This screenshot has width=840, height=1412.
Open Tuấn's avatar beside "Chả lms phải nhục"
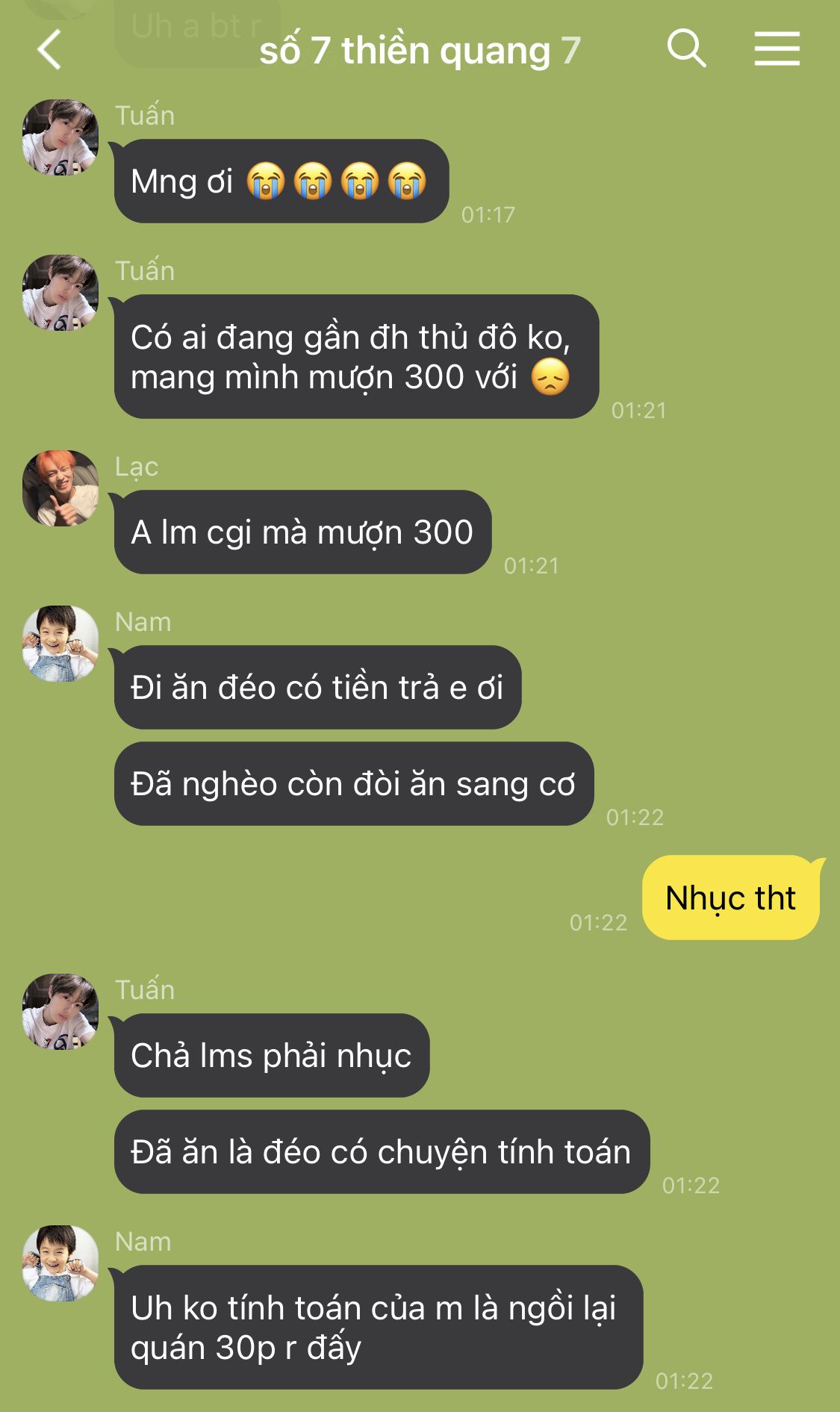click(x=60, y=1012)
